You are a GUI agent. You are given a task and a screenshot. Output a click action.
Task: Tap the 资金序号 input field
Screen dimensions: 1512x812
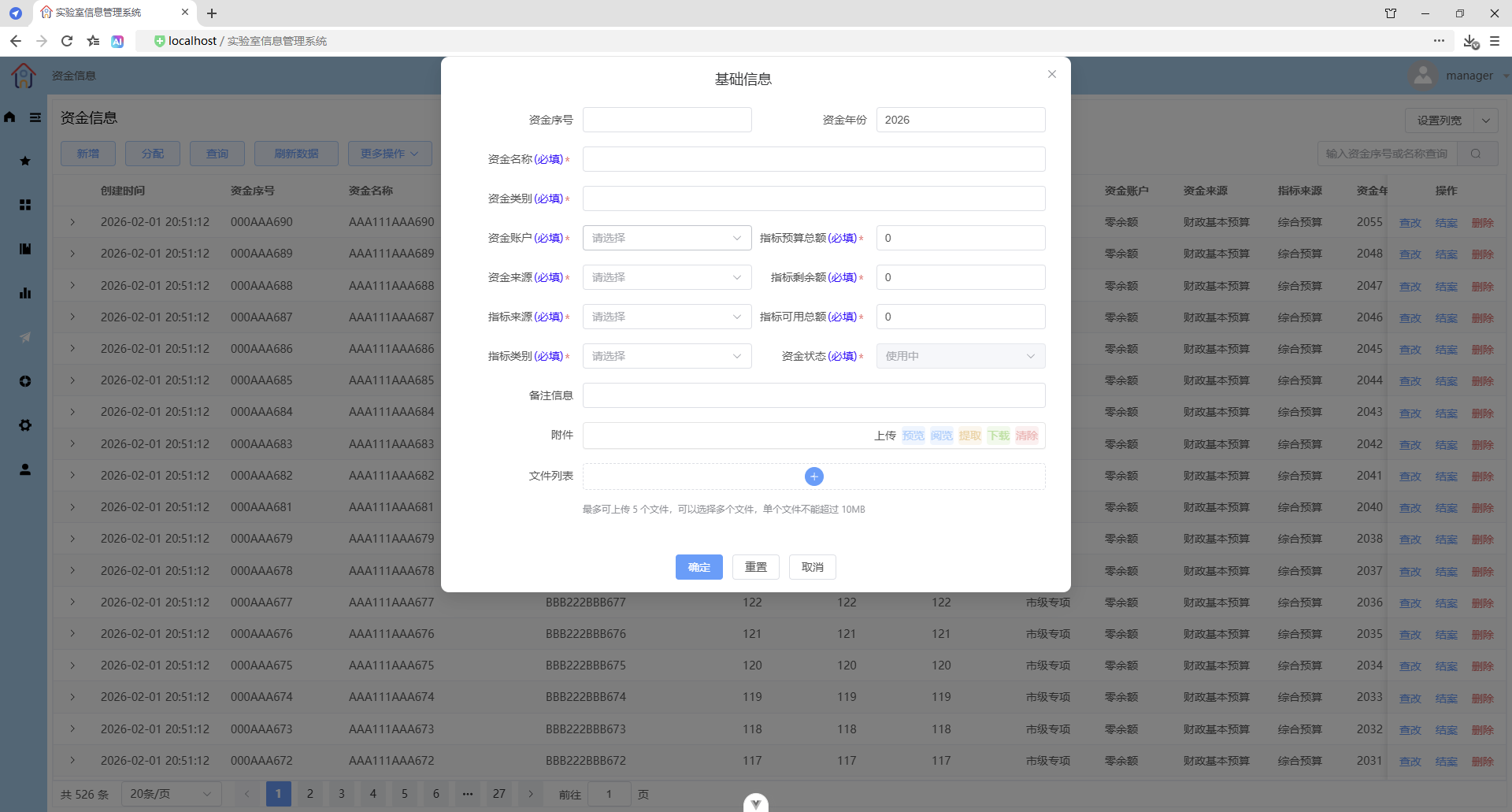667,120
